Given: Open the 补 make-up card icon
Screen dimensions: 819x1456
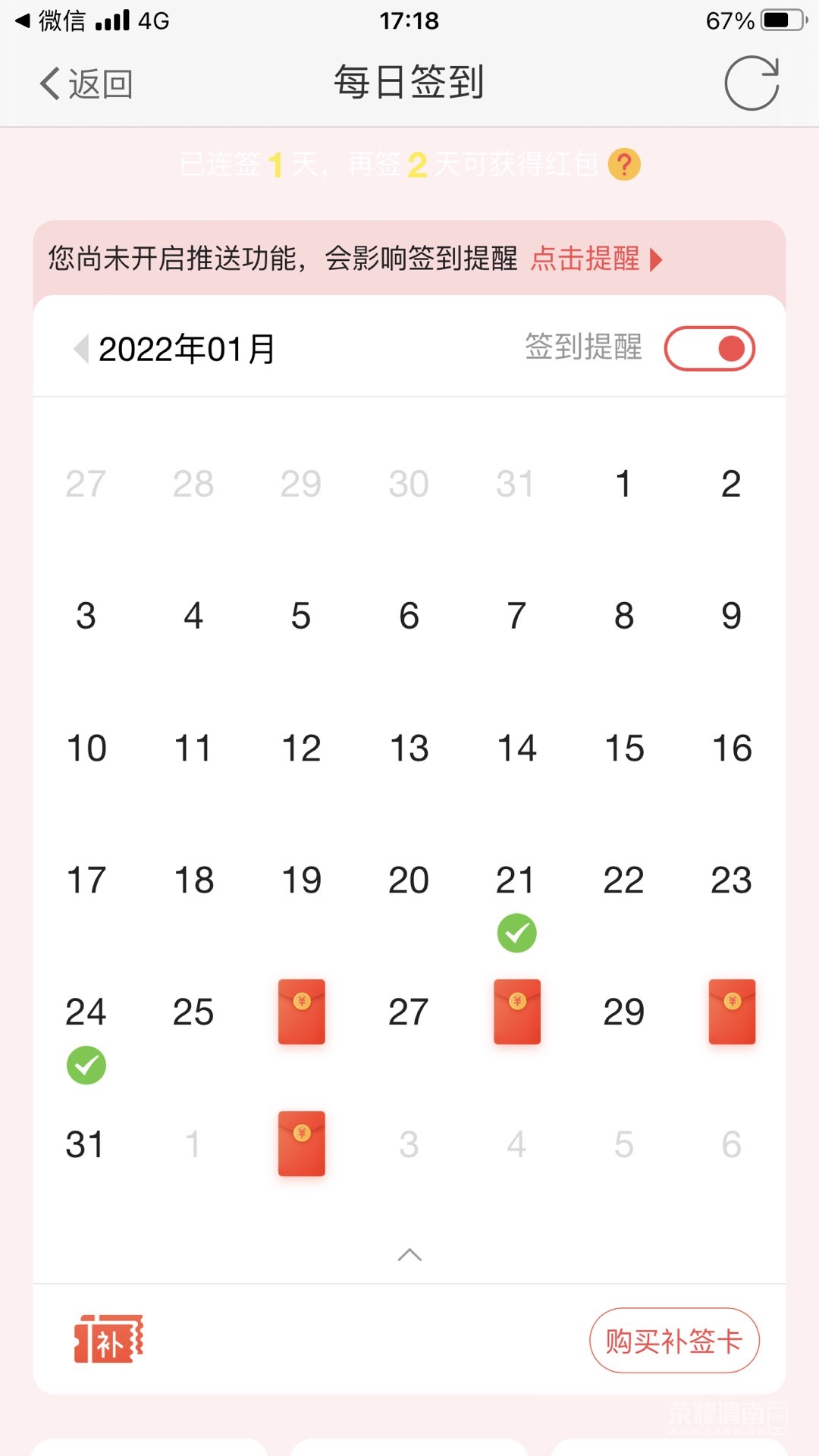Looking at the screenshot, I should click(108, 1339).
